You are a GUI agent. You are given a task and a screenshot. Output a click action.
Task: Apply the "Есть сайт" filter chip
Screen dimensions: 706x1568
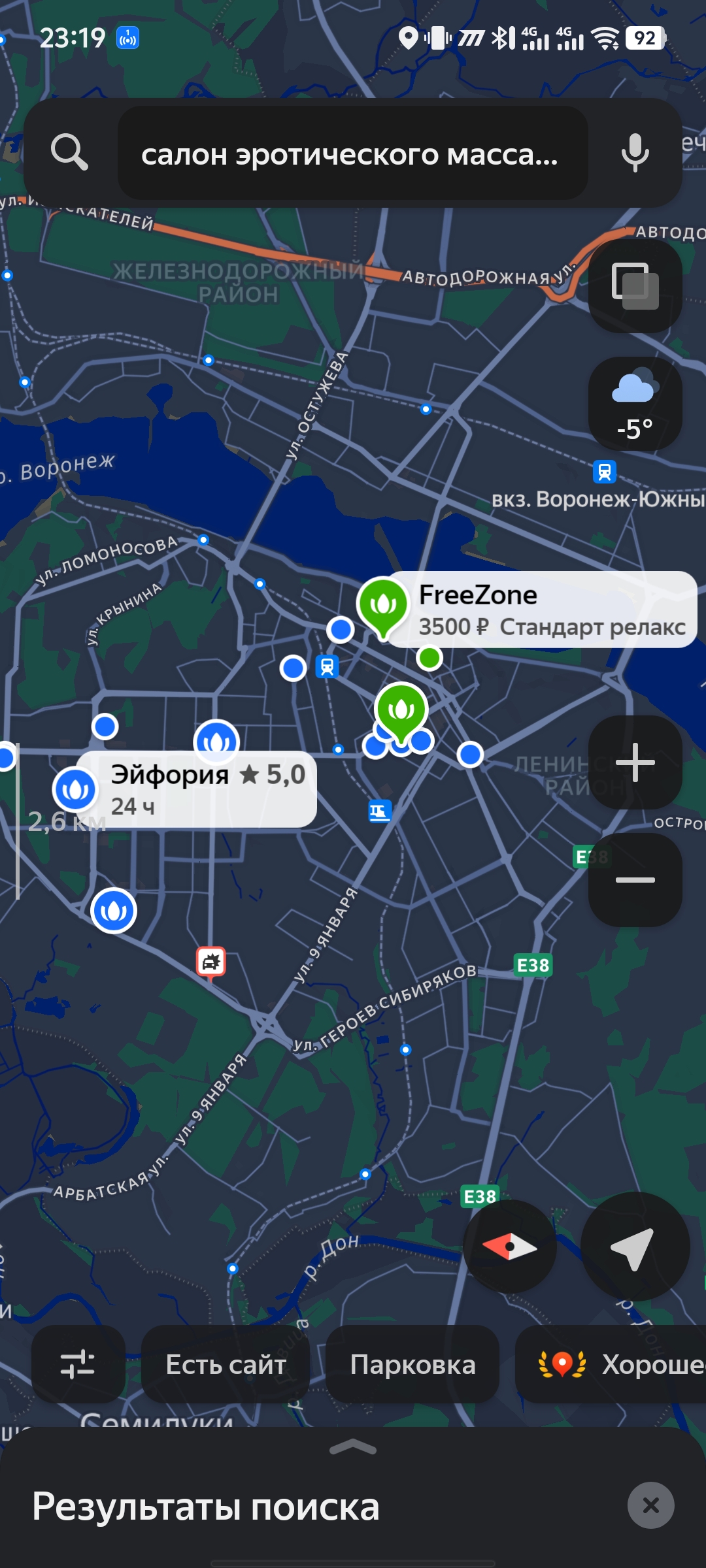click(226, 1364)
